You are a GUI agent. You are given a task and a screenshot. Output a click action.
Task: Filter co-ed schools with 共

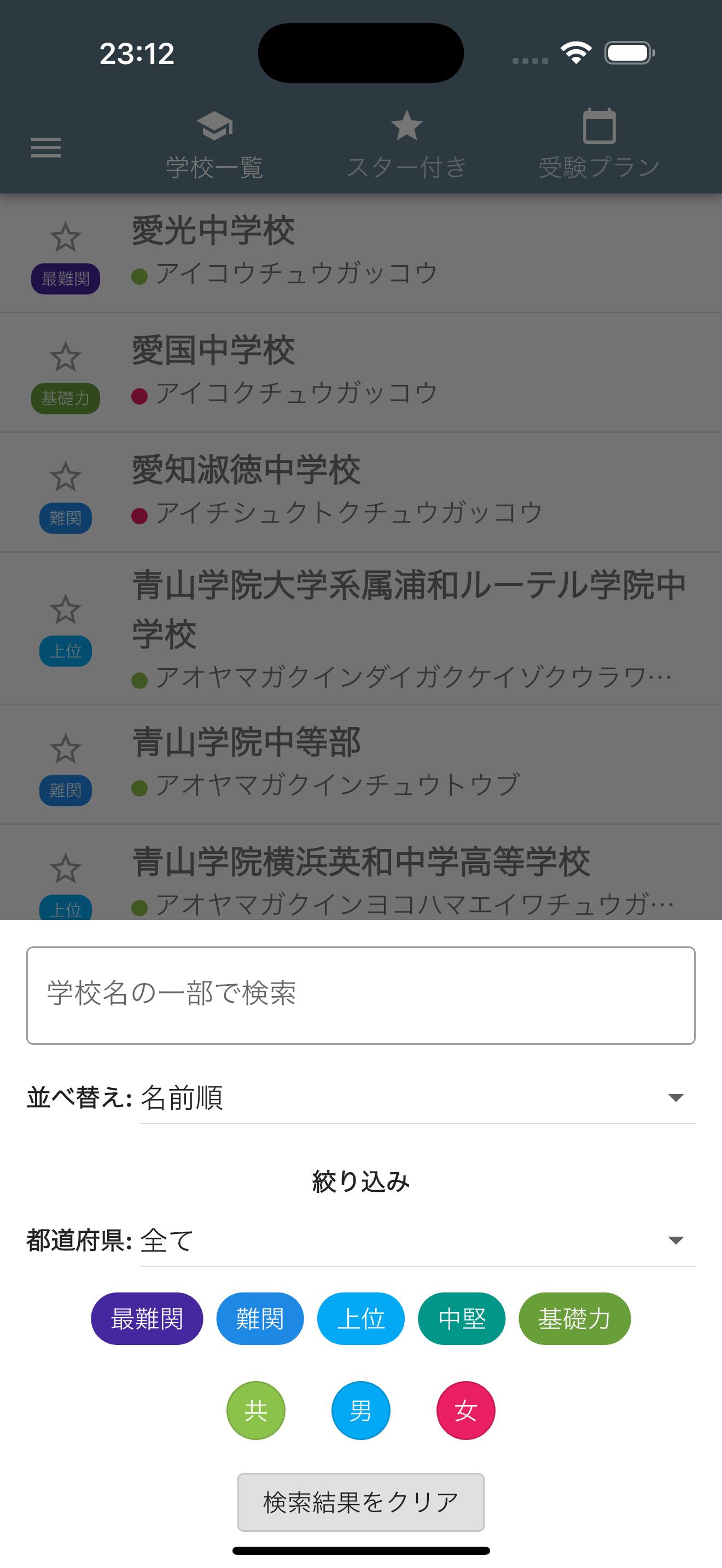pyautogui.click(x=255, y=1411)
